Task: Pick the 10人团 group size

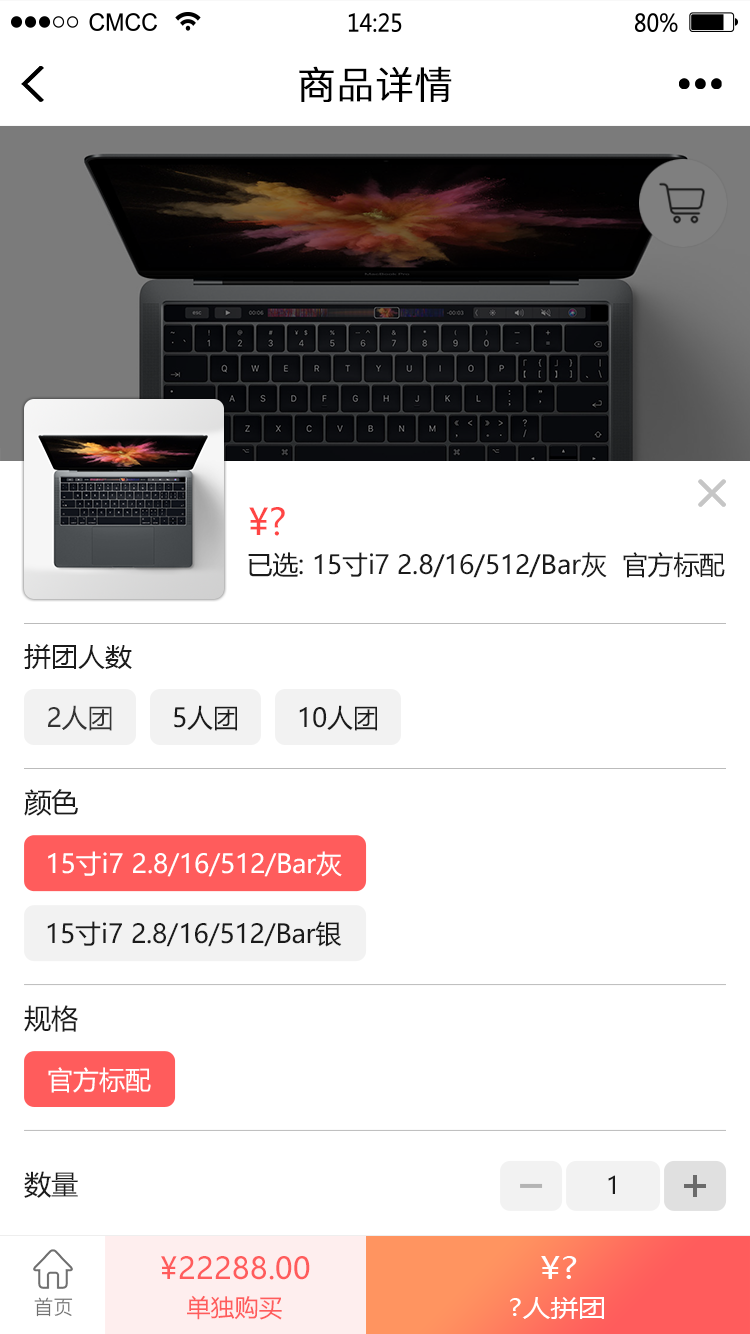Action: (338, 717)
